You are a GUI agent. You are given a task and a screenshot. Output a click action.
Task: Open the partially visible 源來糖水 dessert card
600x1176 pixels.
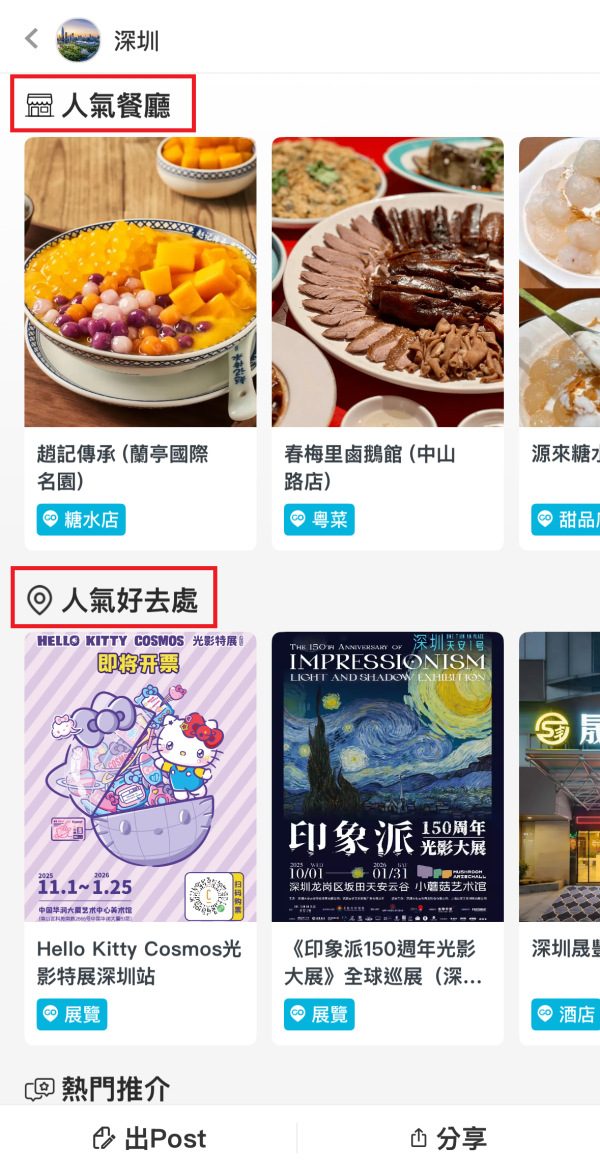(560, 300)
